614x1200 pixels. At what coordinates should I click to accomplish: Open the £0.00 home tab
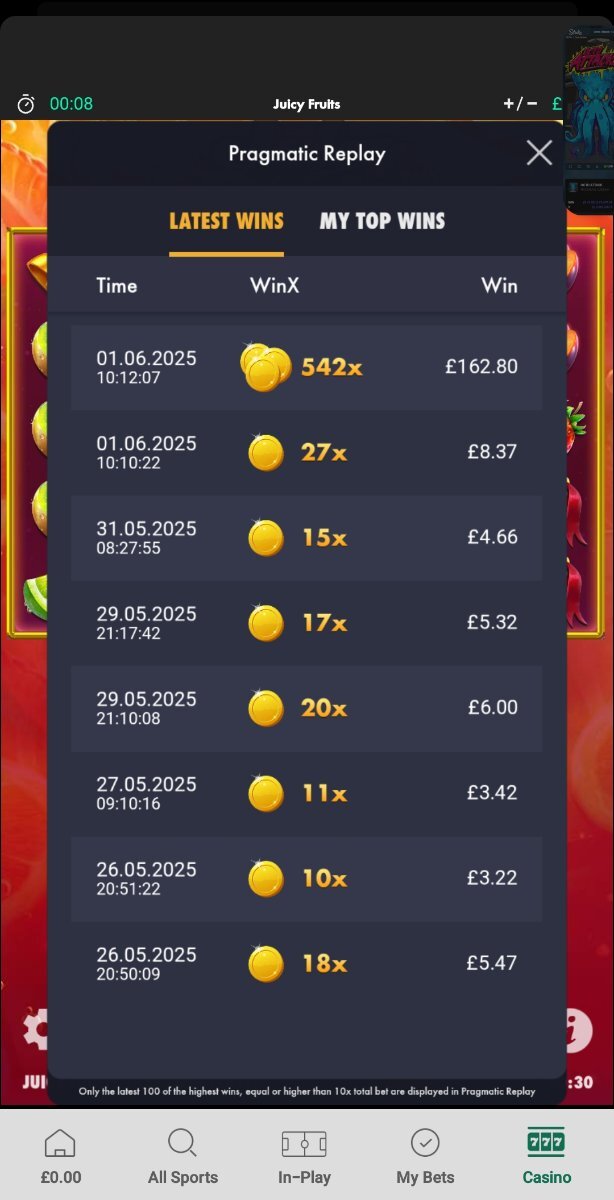click(61, 1155)
